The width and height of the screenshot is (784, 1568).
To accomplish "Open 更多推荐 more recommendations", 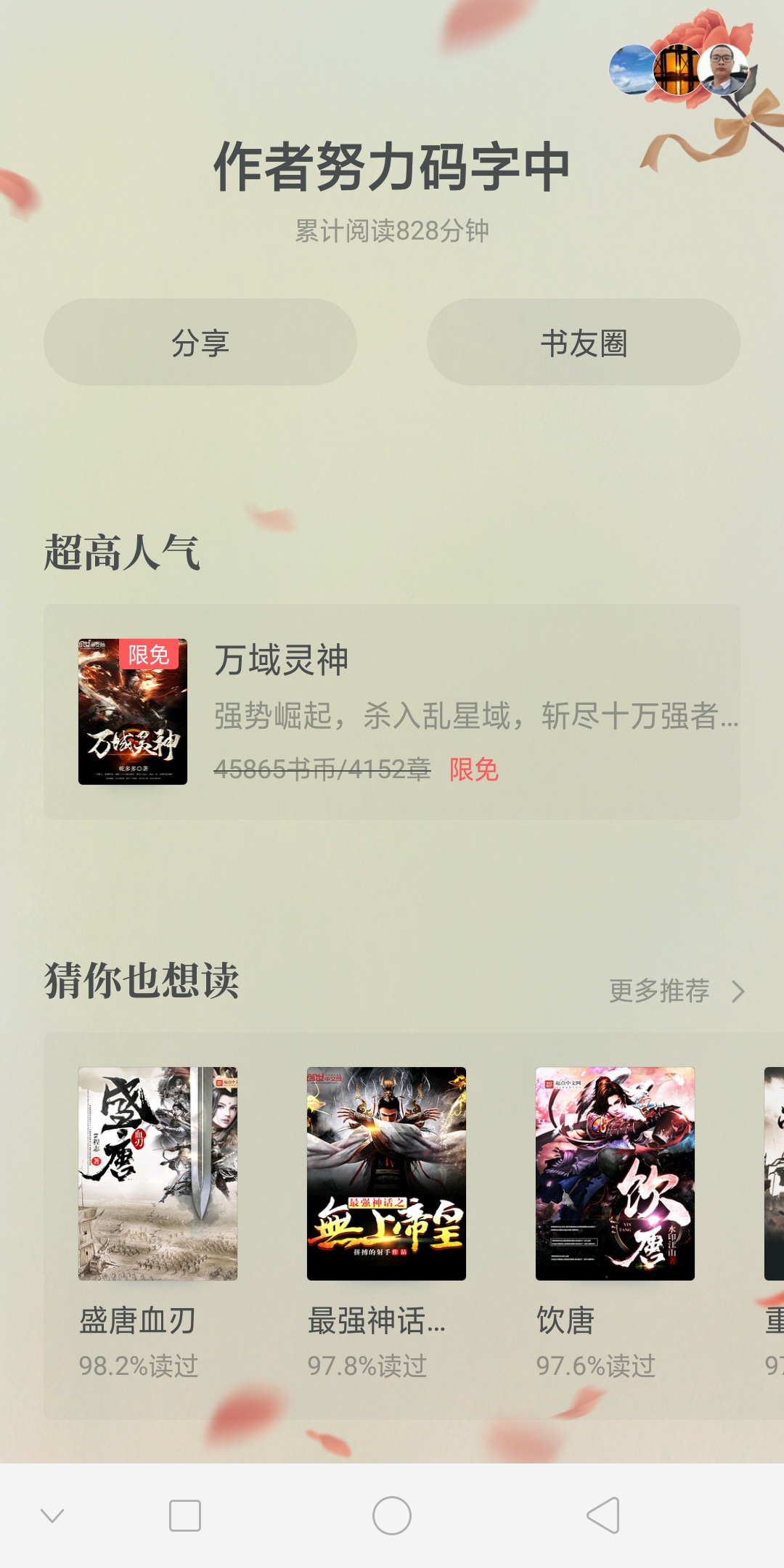I will pyautogui.click(x=675, y=991).
